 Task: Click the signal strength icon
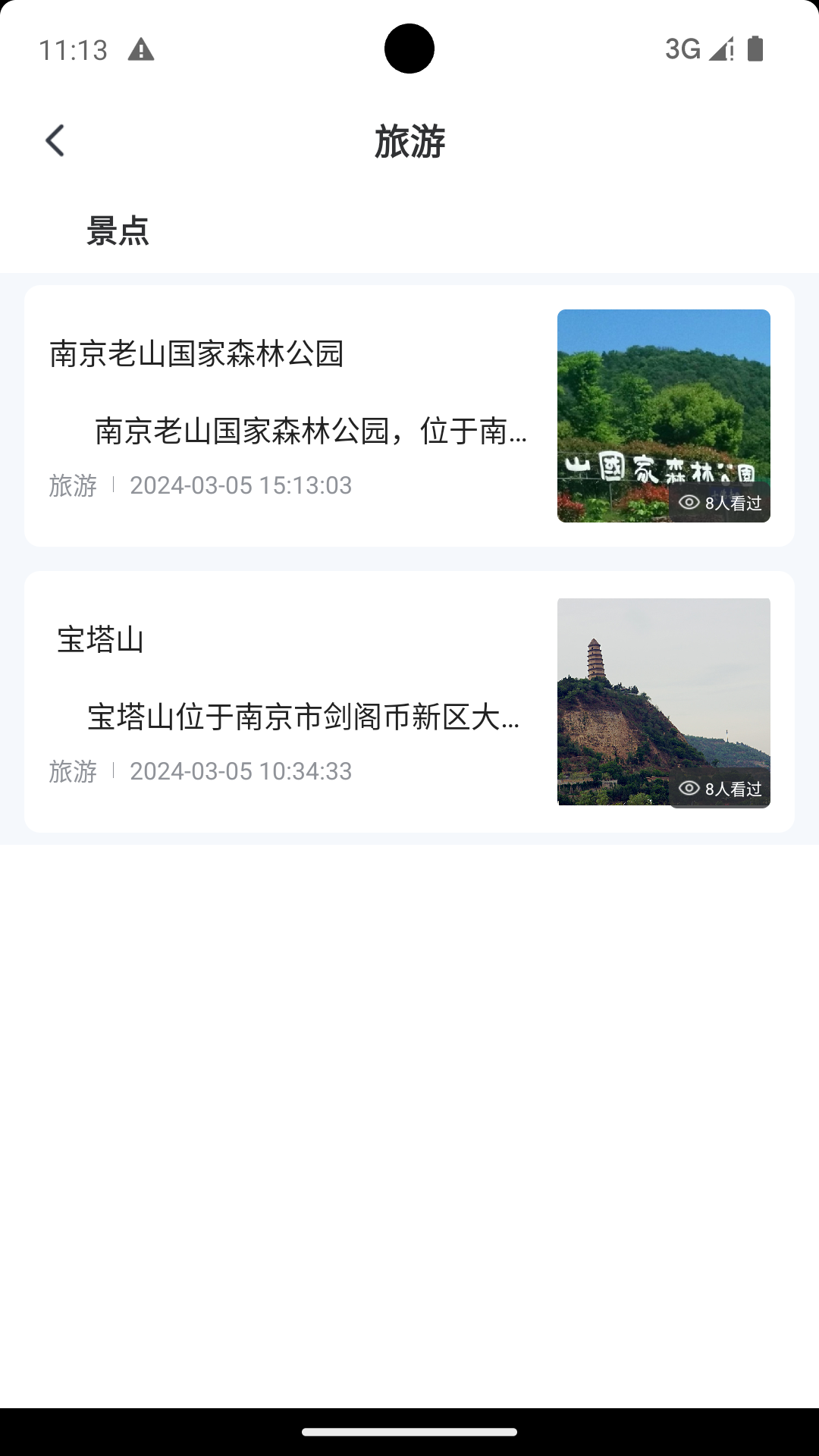click(719, 49)
